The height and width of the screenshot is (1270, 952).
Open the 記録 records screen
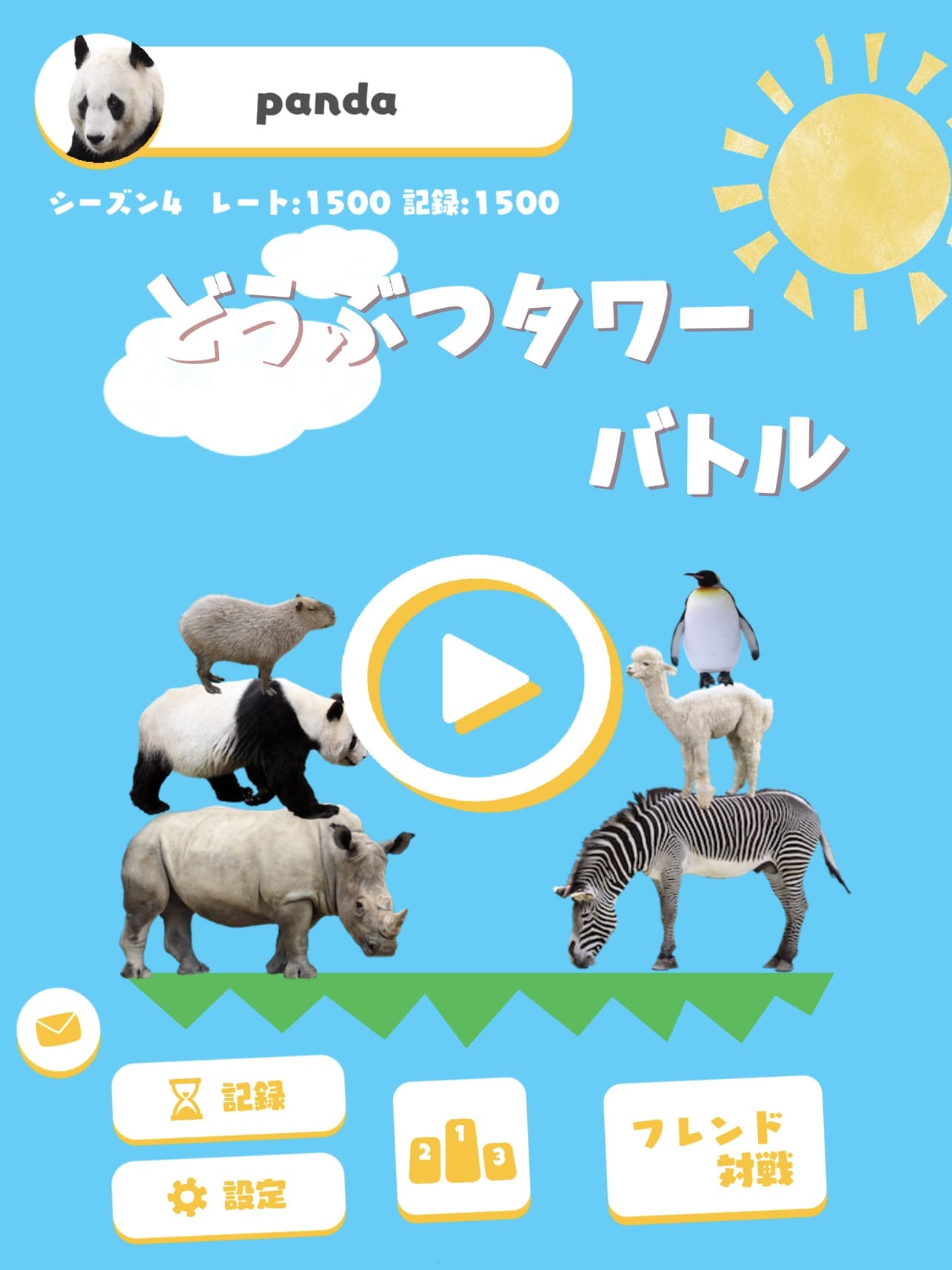click(228, 1097)
